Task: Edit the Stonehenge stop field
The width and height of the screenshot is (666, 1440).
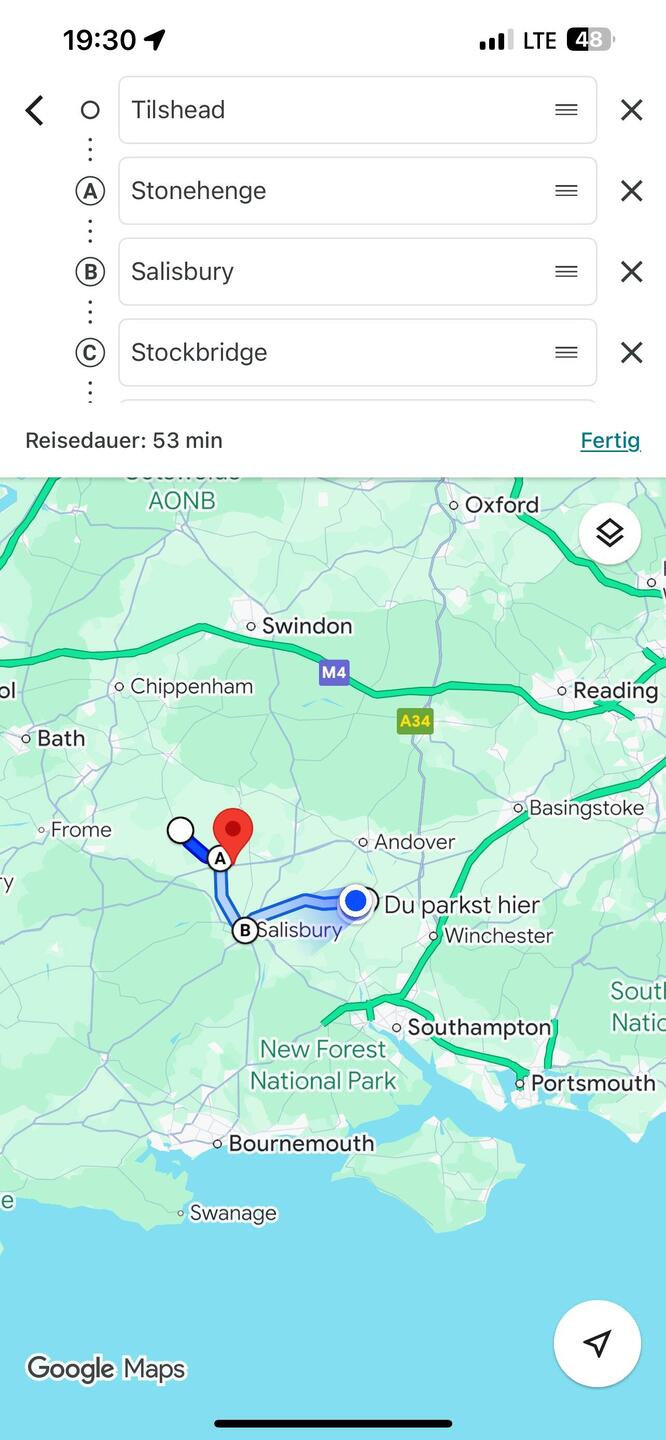Action: [x=330, y=191]
